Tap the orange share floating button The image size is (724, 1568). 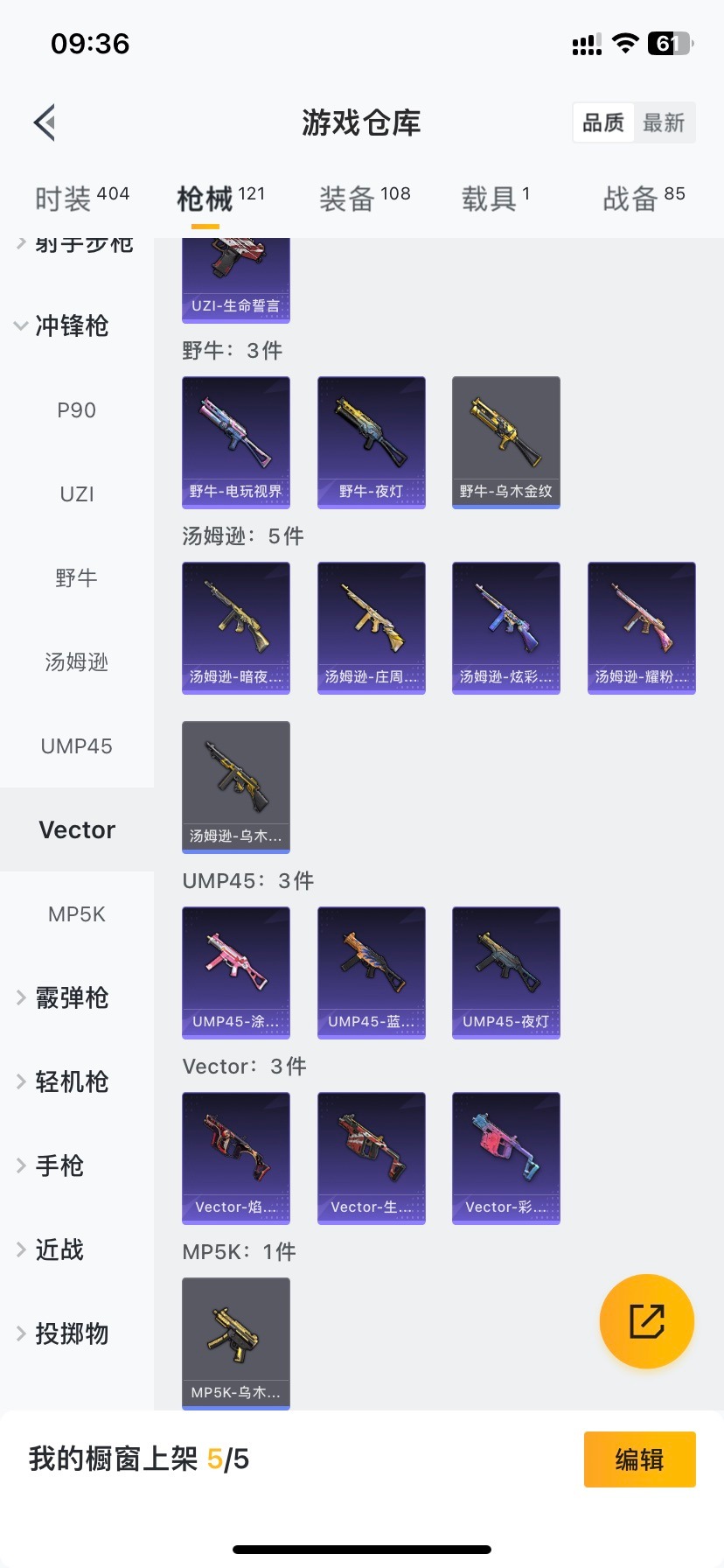[647, 1320]
